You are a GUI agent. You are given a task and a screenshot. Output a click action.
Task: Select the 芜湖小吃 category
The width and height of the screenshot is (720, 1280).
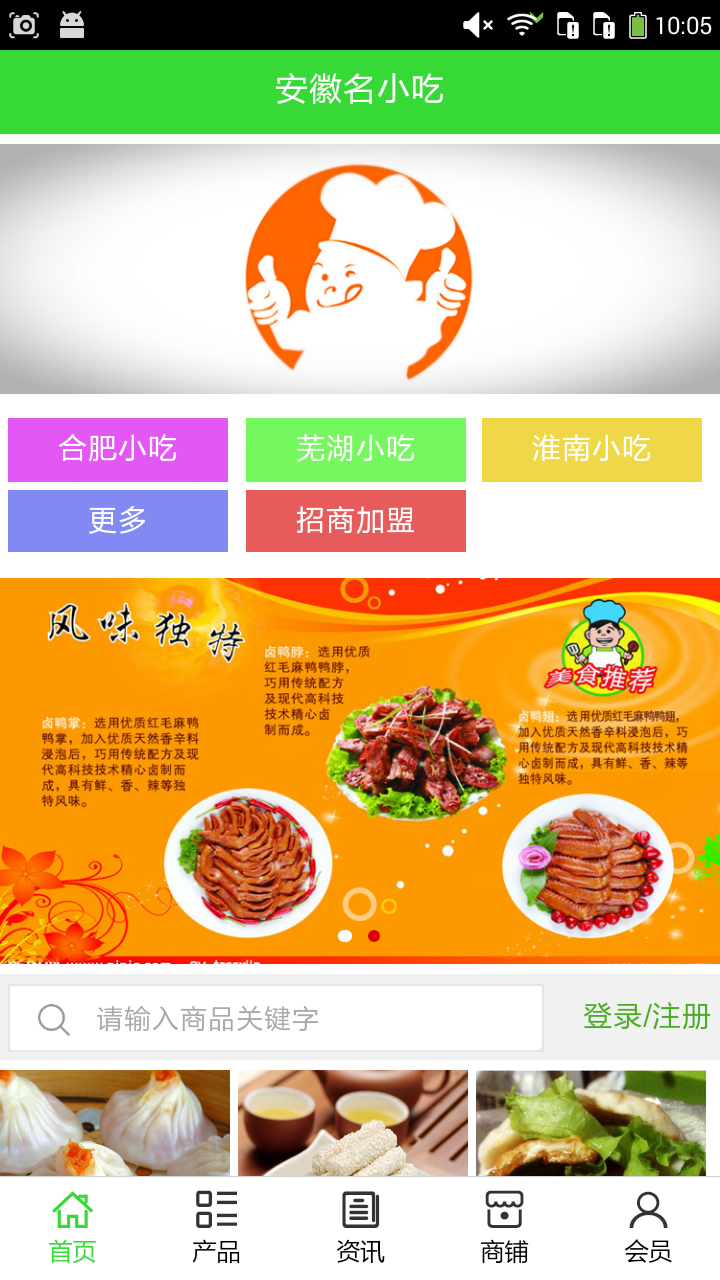click(x=355, y=449)
